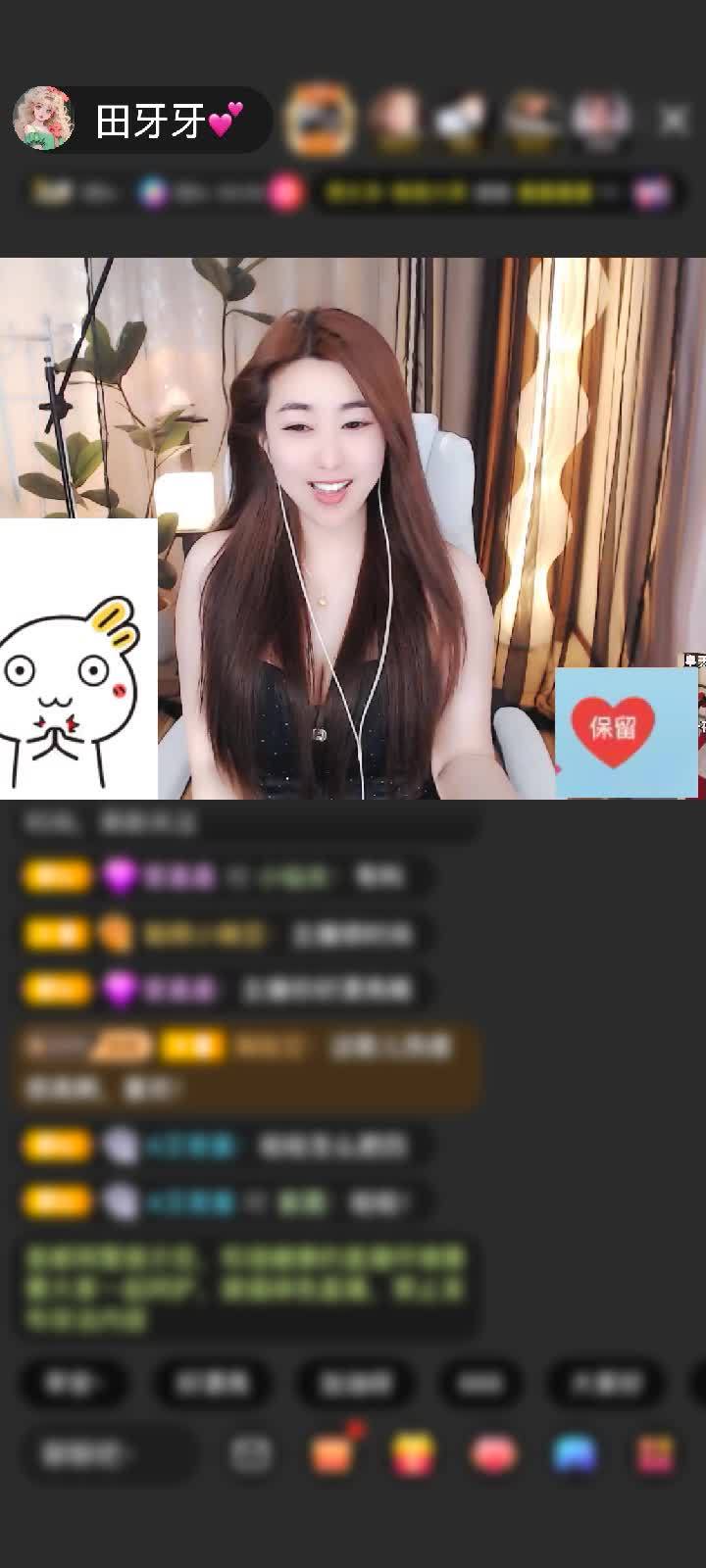Screen dimensions: 706x1568
Task: Open the chat message input field
Action: pos(108,1454)
